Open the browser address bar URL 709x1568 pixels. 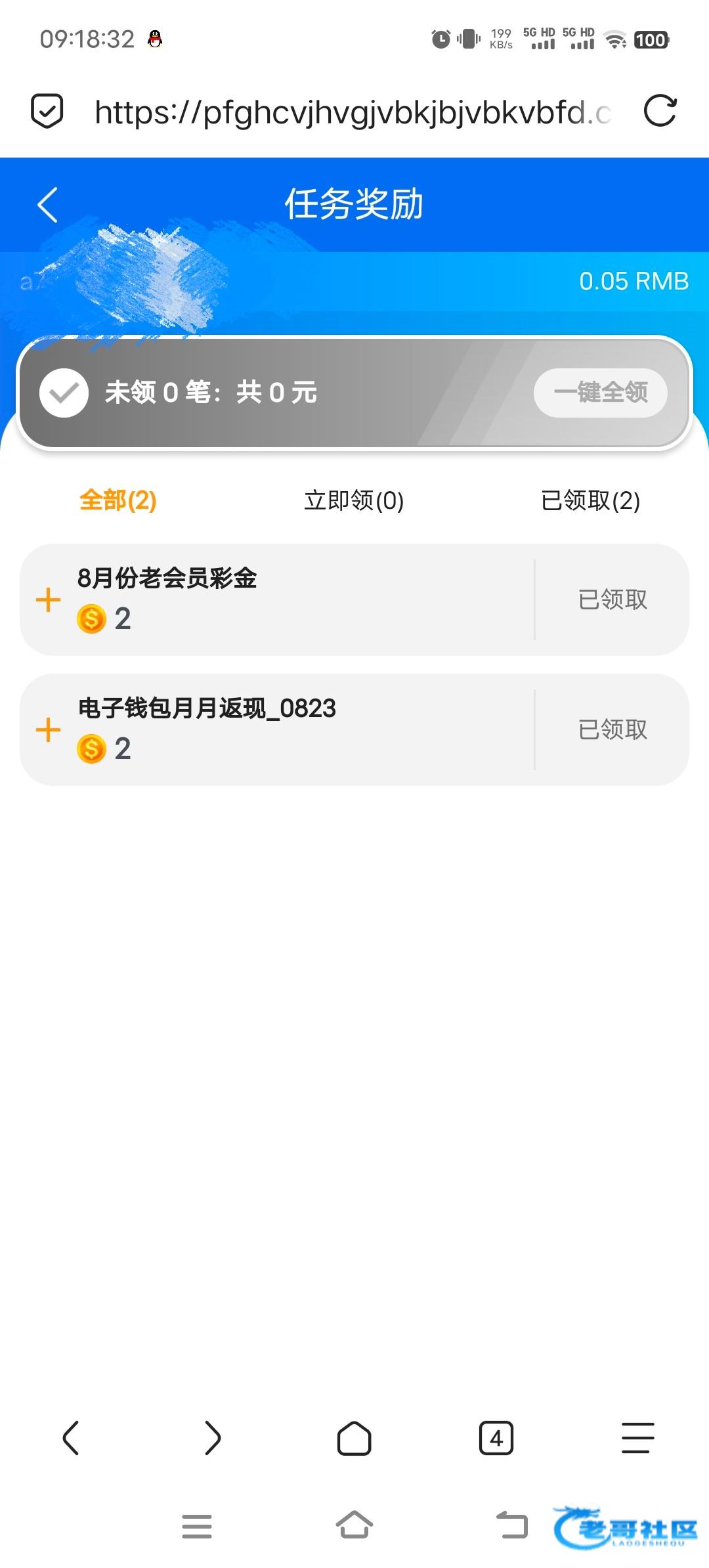click(353, 112)
